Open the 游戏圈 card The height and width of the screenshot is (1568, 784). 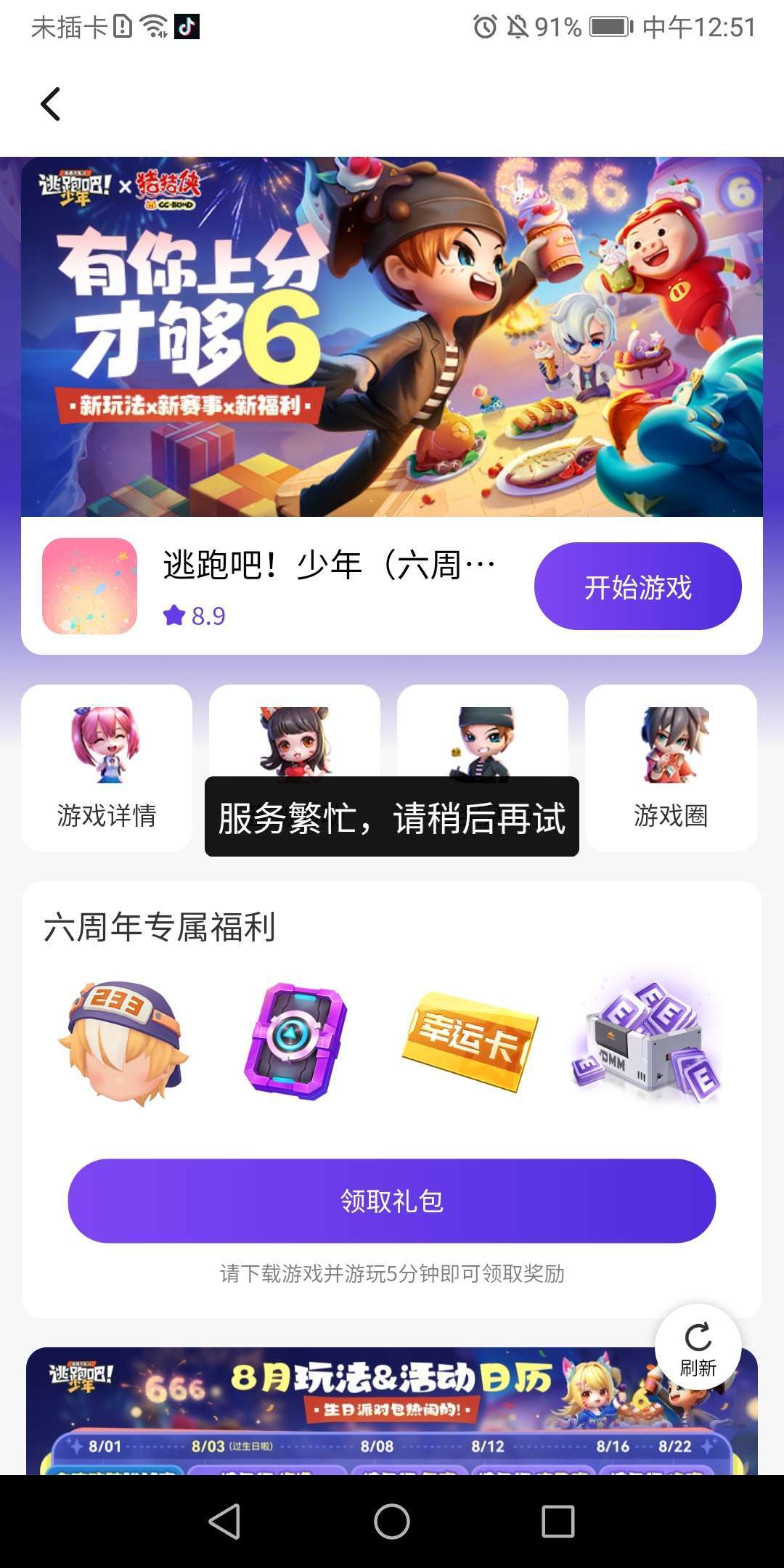(671, 767)
